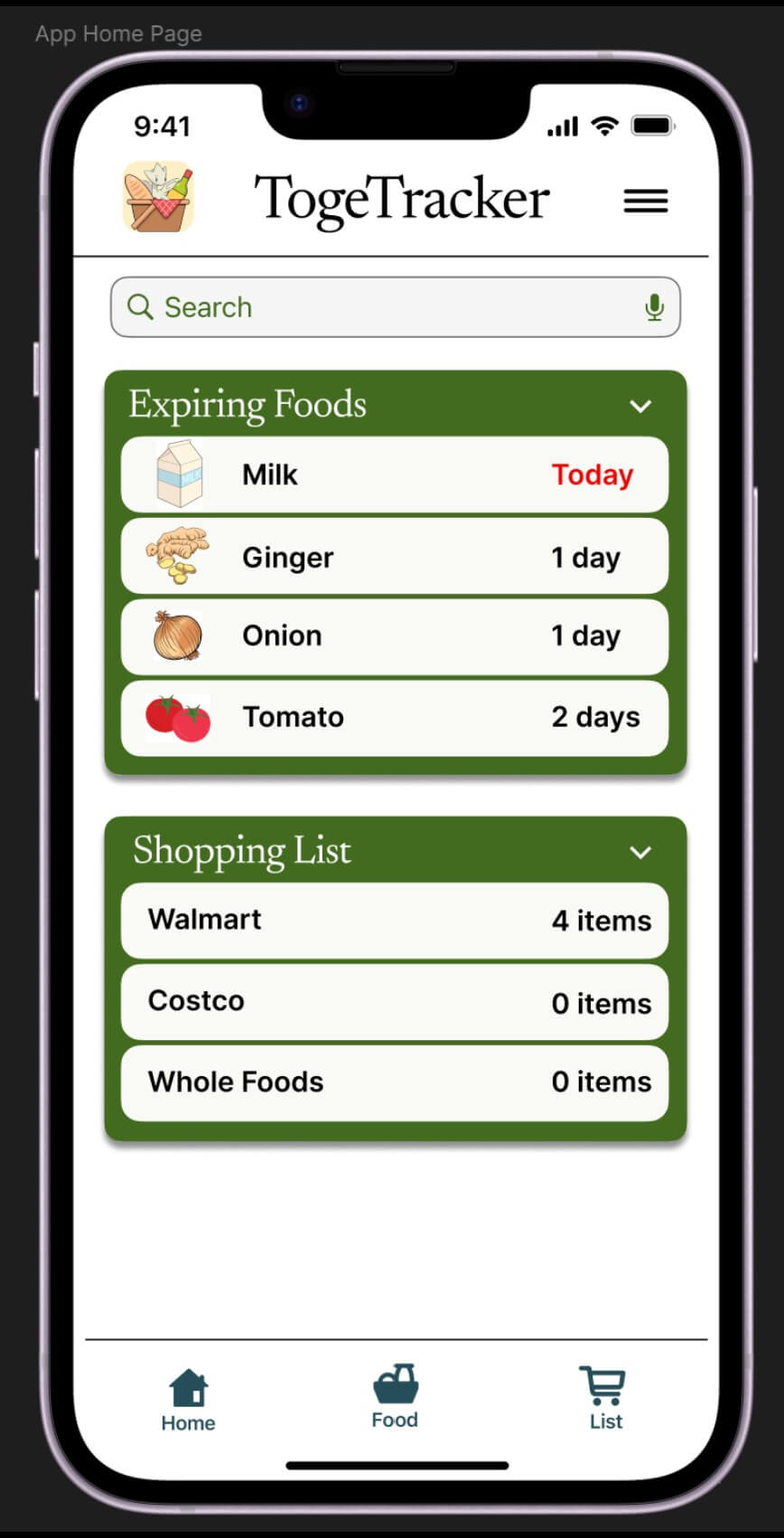View the Costco list
784x1538 pixels.
tap(395, 1002)
